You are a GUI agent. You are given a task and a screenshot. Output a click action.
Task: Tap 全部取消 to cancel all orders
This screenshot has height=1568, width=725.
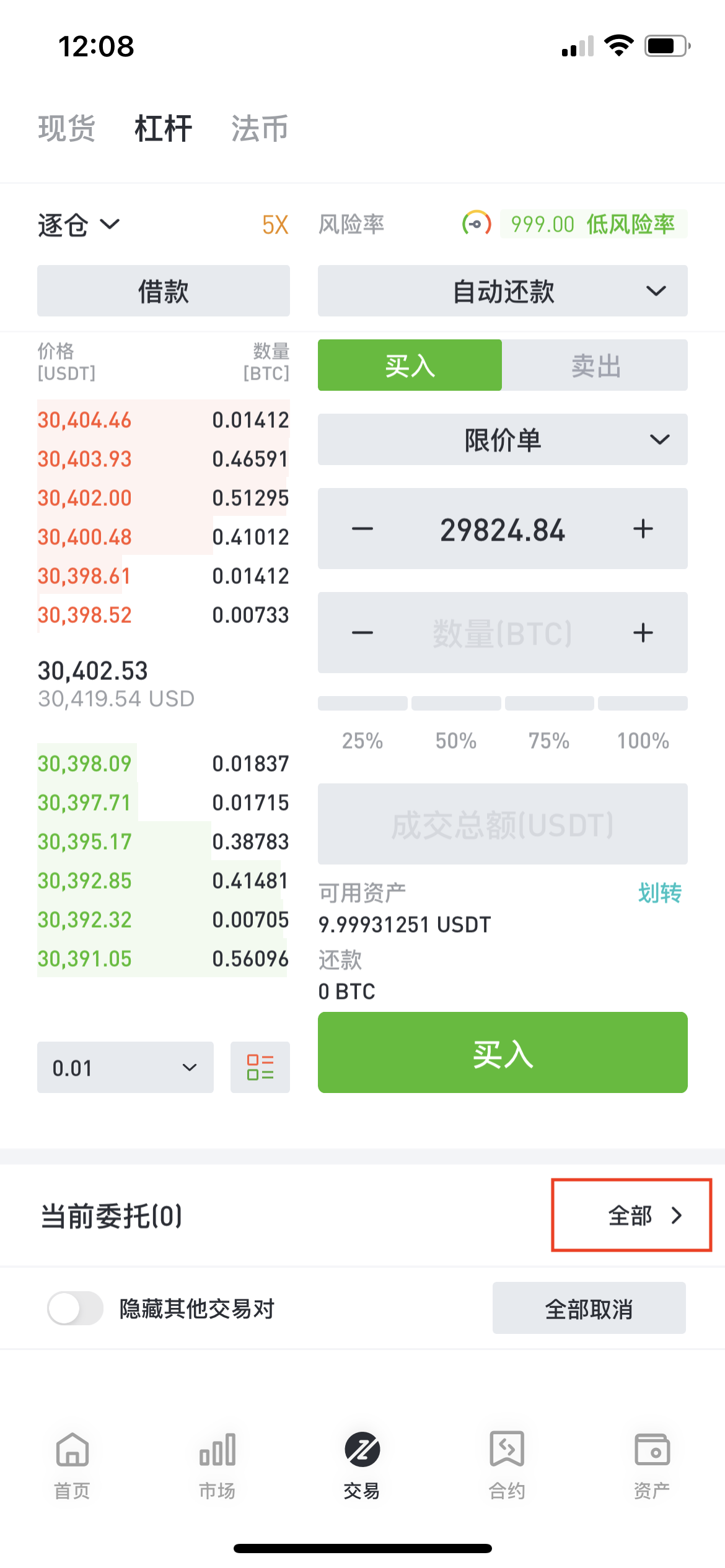pos(589,1309)
